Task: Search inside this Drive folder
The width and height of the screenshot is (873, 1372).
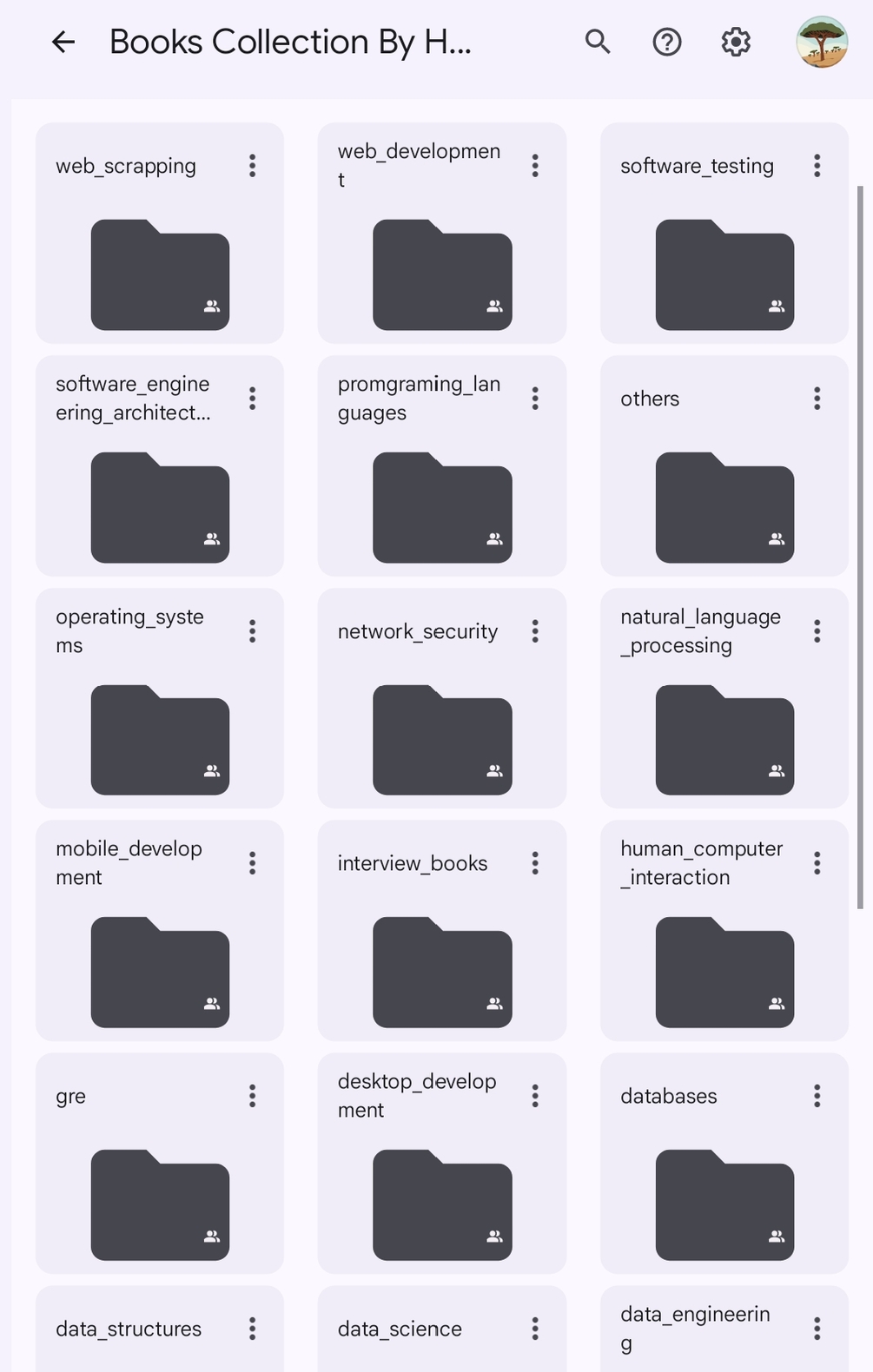Action: pos(598,42)
